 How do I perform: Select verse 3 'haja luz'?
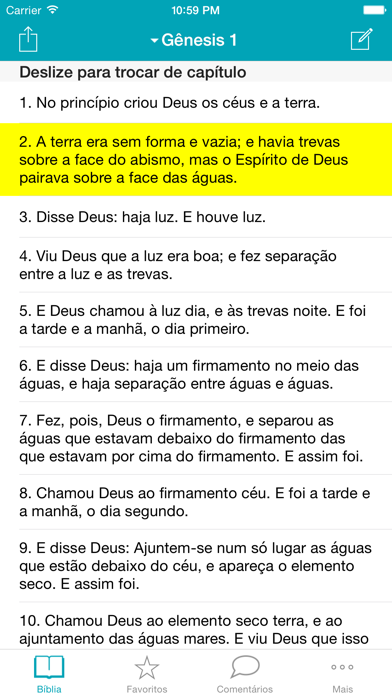(x=196, y=217)
